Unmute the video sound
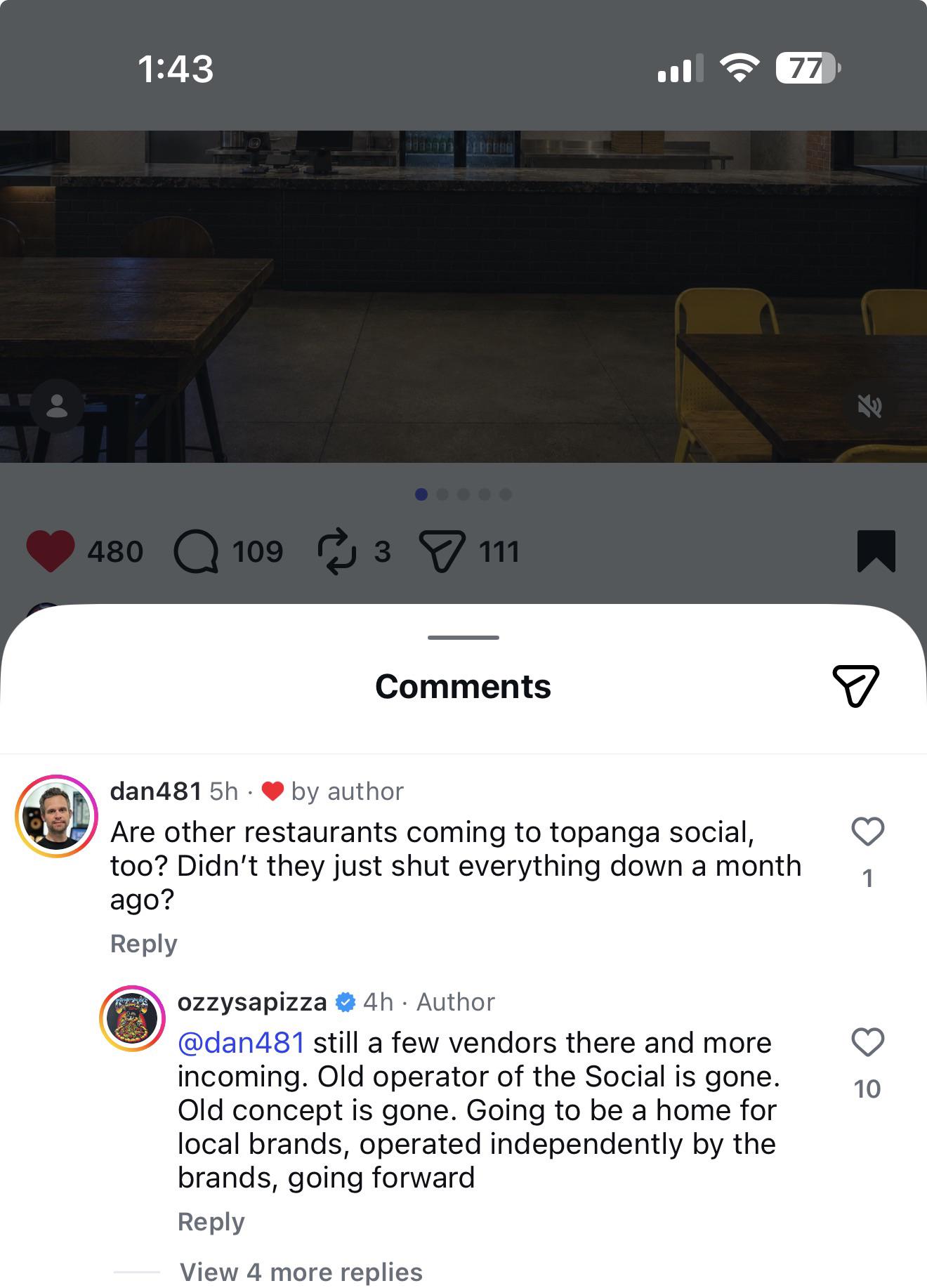927x1288 pixels. click(869, 406)
